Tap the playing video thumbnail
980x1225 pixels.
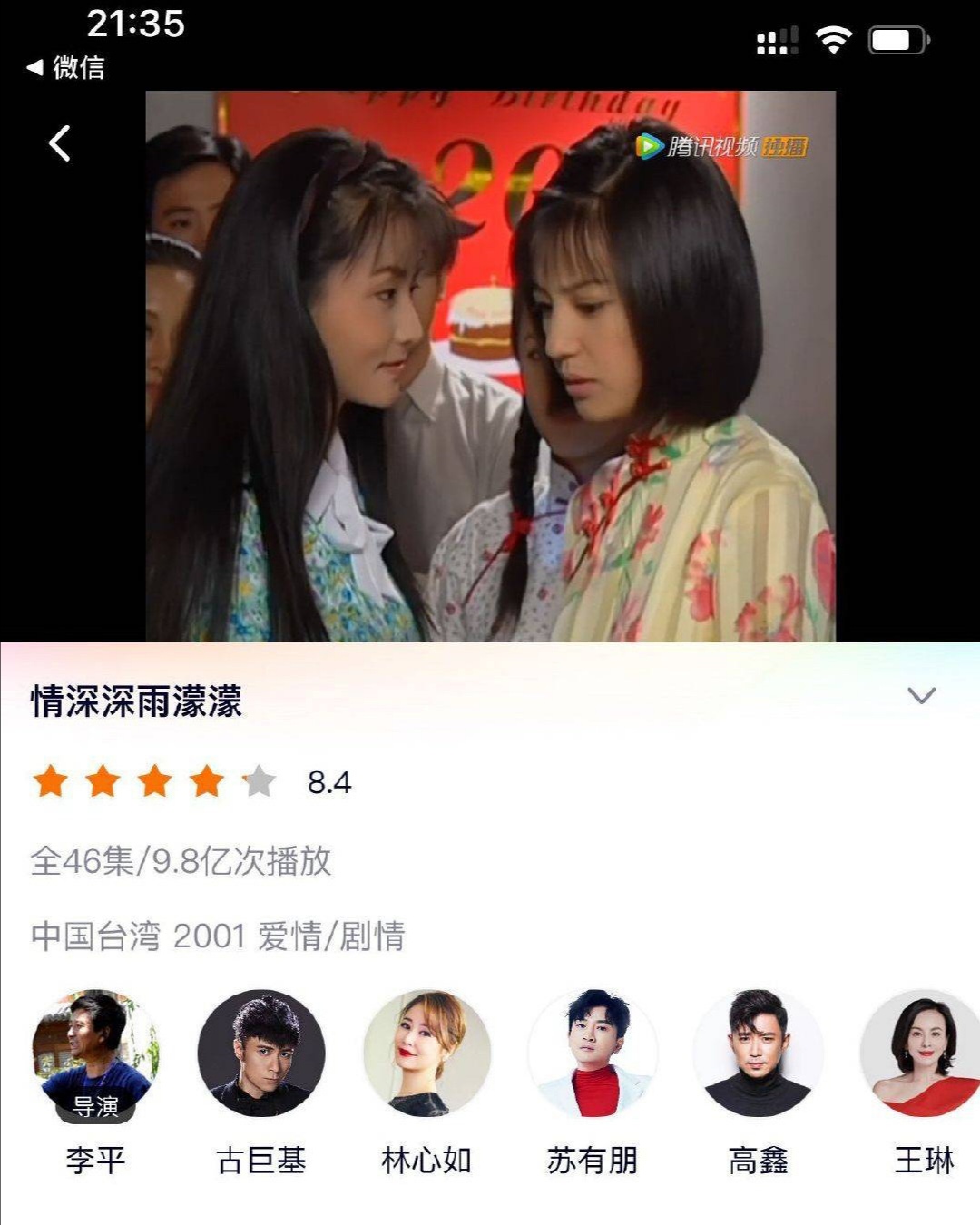coord(490,363)
